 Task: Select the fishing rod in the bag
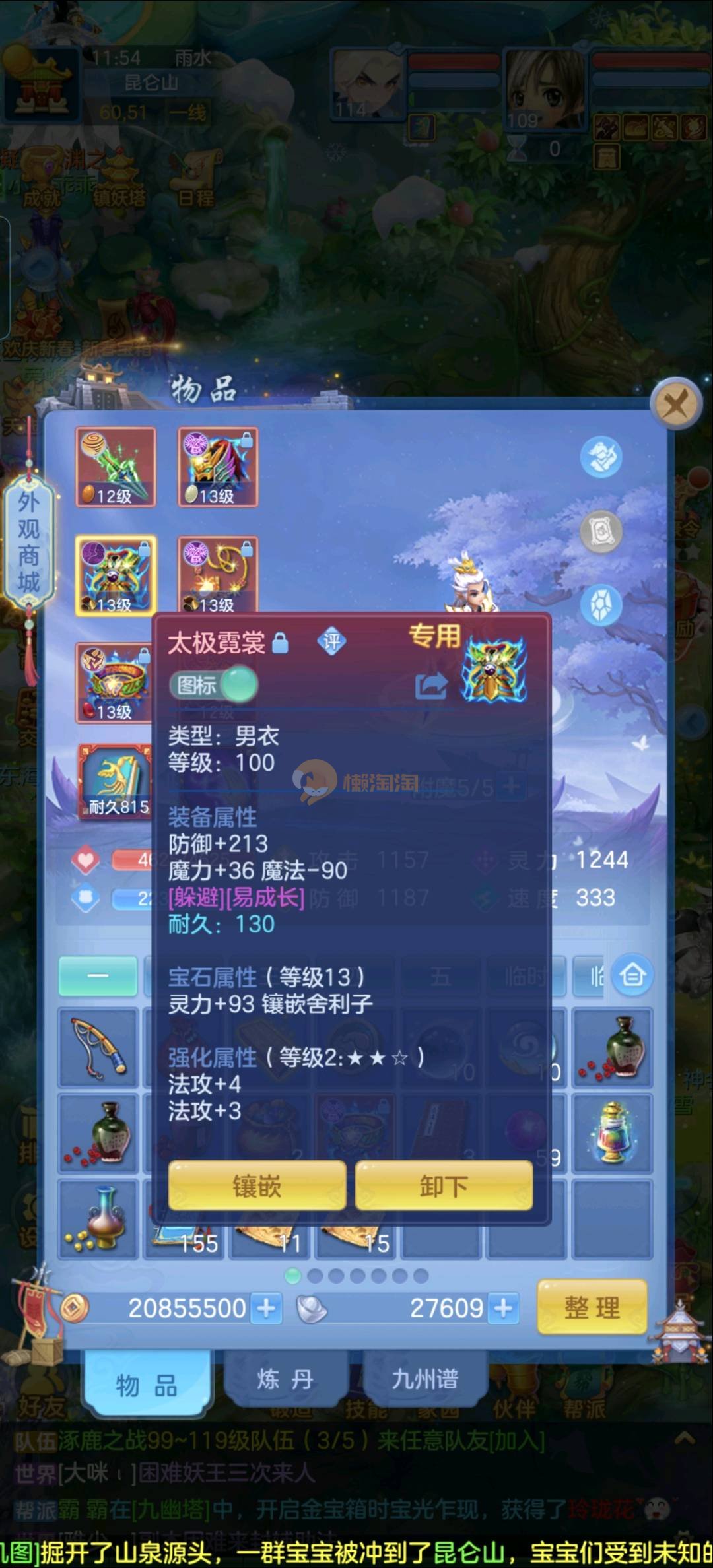[98, 1047]
